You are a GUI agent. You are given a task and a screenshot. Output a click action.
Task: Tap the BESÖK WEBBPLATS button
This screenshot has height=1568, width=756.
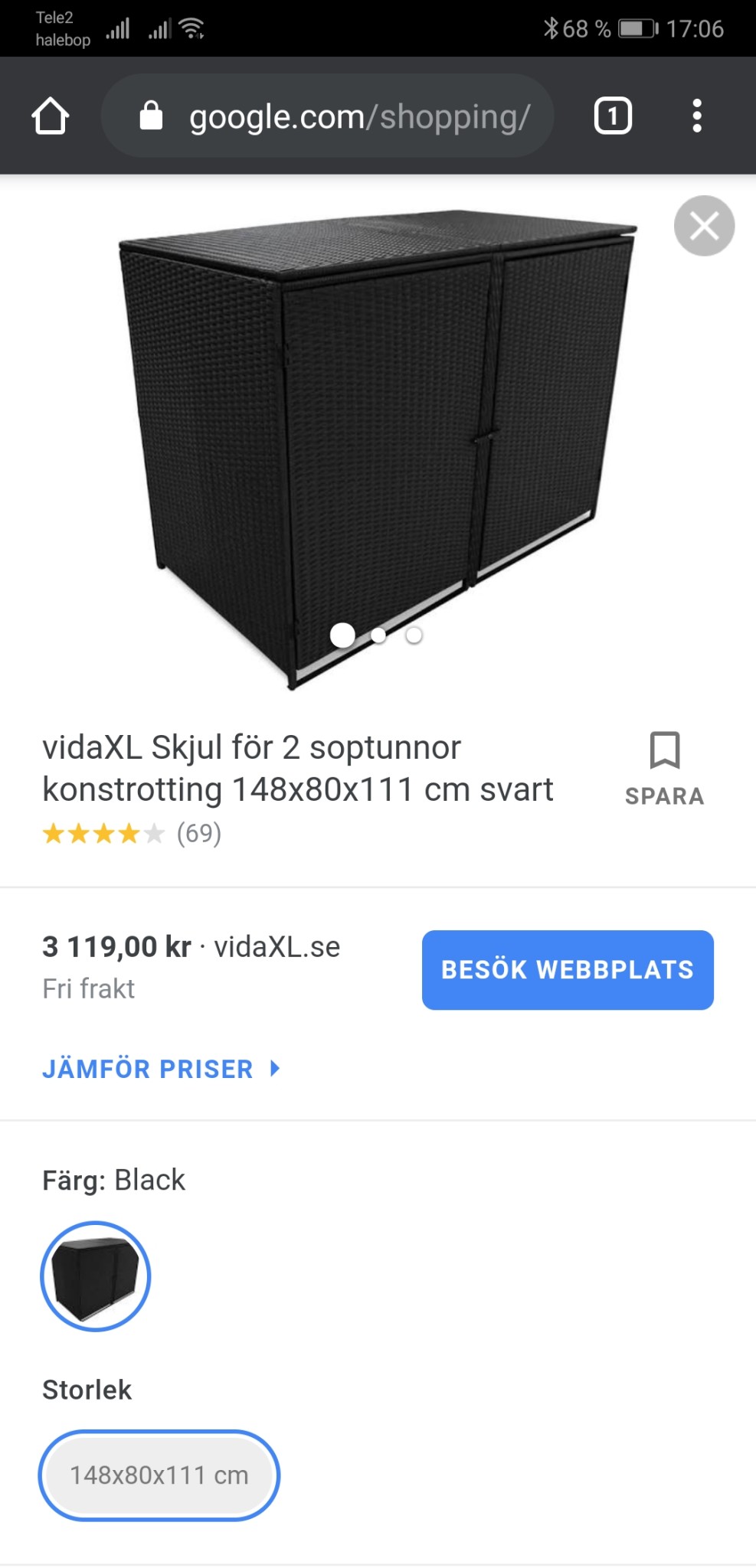pyautogui.click(x=568, y=969)
